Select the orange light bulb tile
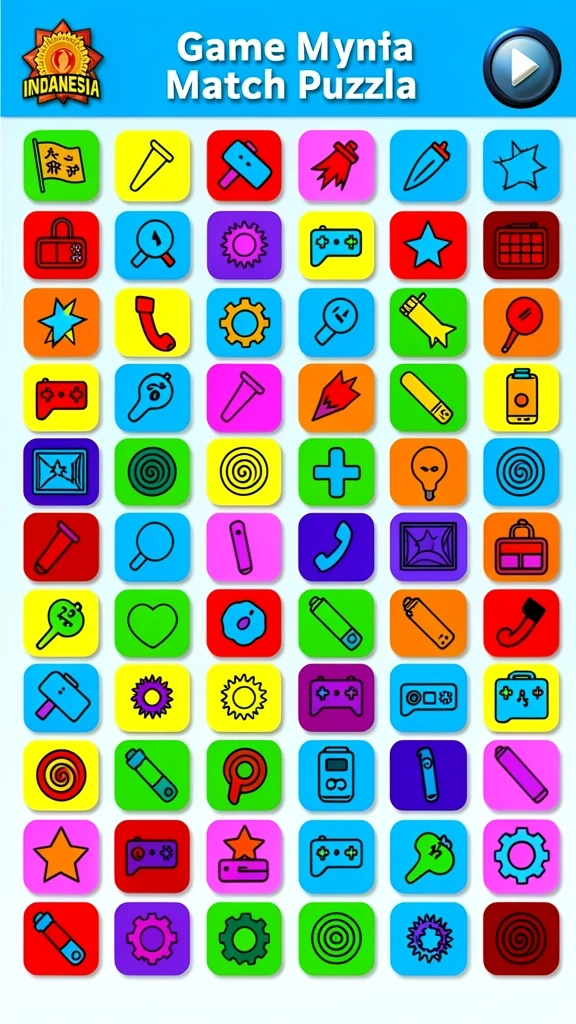This screenshot has width=576, height=1024. tap(428, 472)
